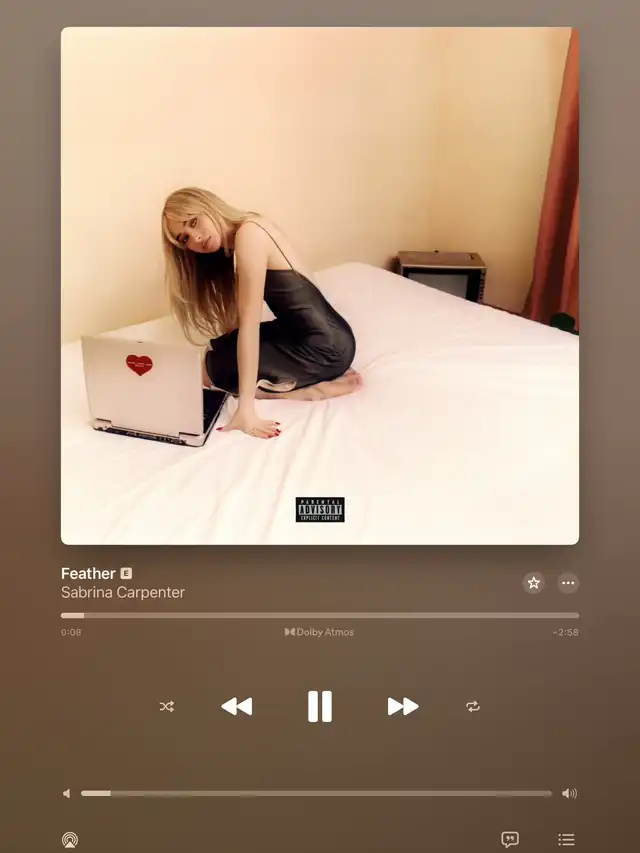Viewport: 640px width, 853px height.
Task: Open artist Sabrina Carpenter
Action: 123,592
